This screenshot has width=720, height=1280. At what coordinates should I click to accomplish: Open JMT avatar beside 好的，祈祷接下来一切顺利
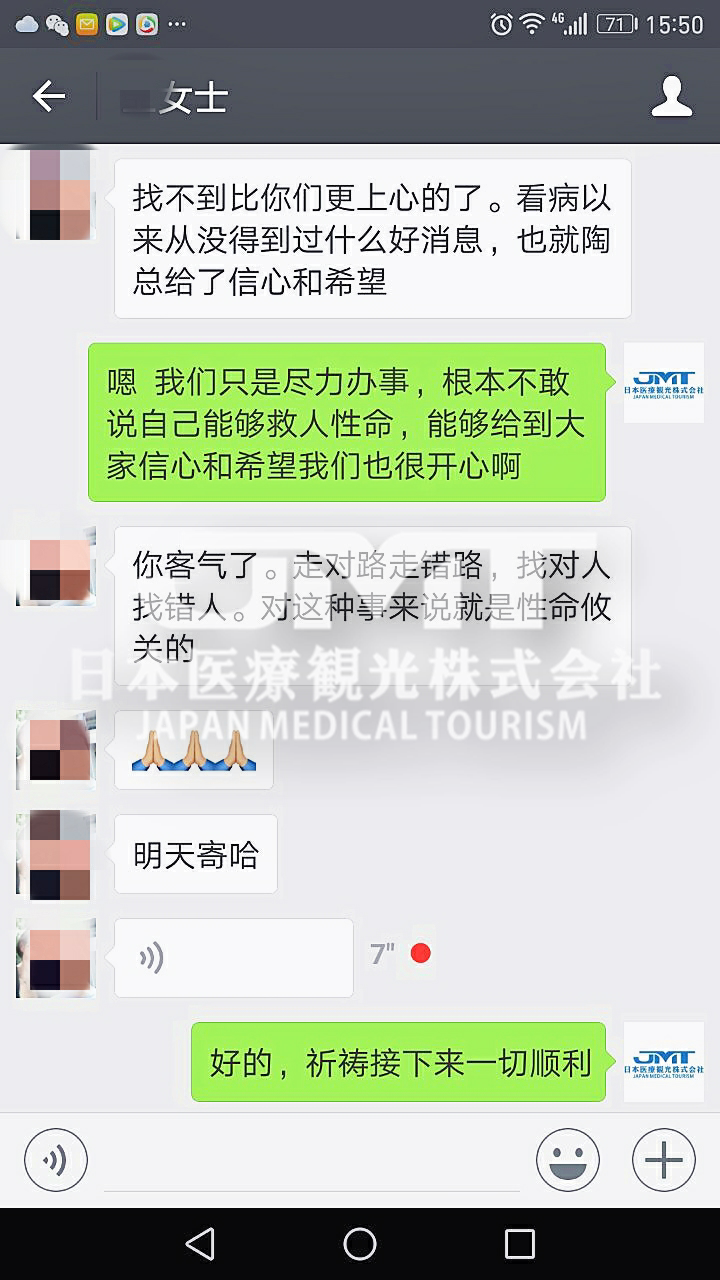(663, 1062)
